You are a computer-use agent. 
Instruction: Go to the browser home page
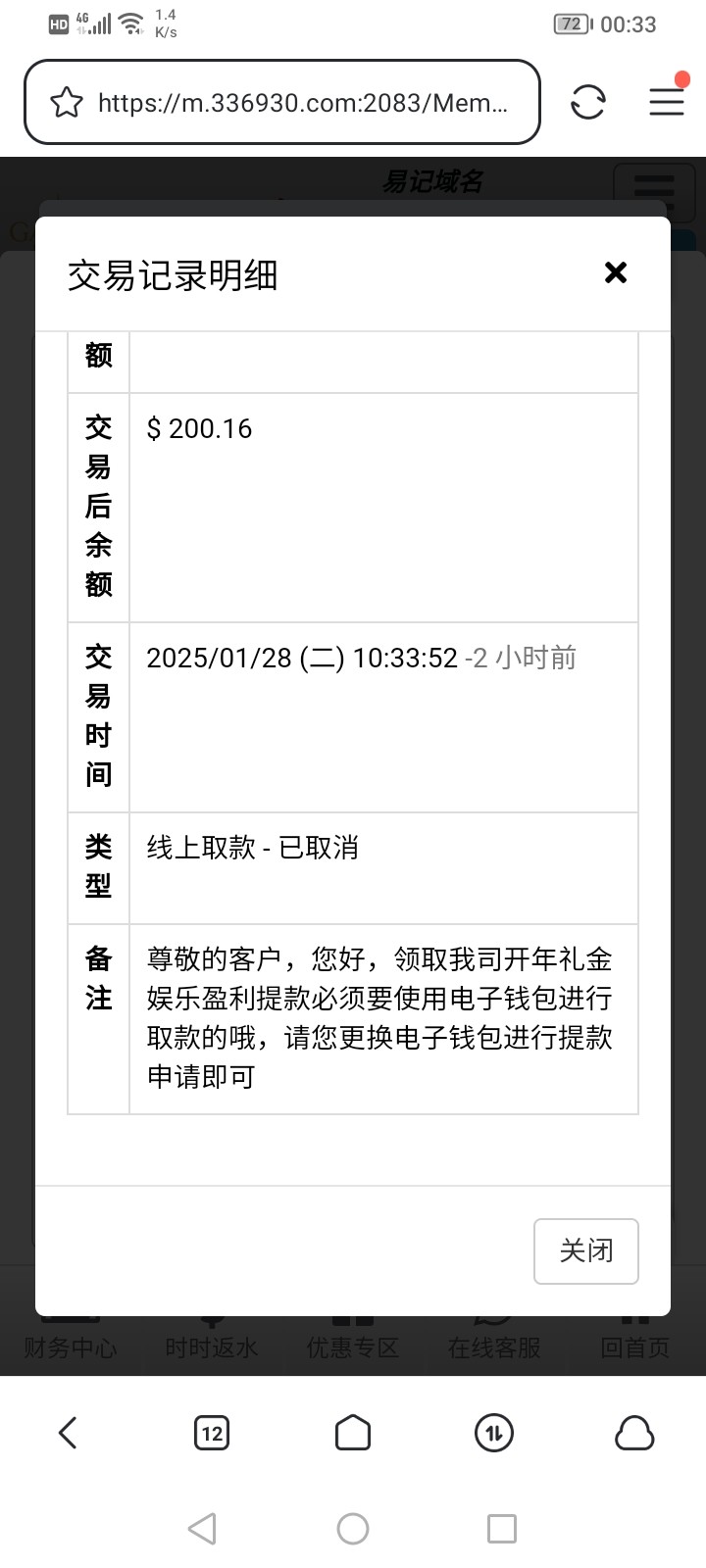click(x=353, y=1433)
